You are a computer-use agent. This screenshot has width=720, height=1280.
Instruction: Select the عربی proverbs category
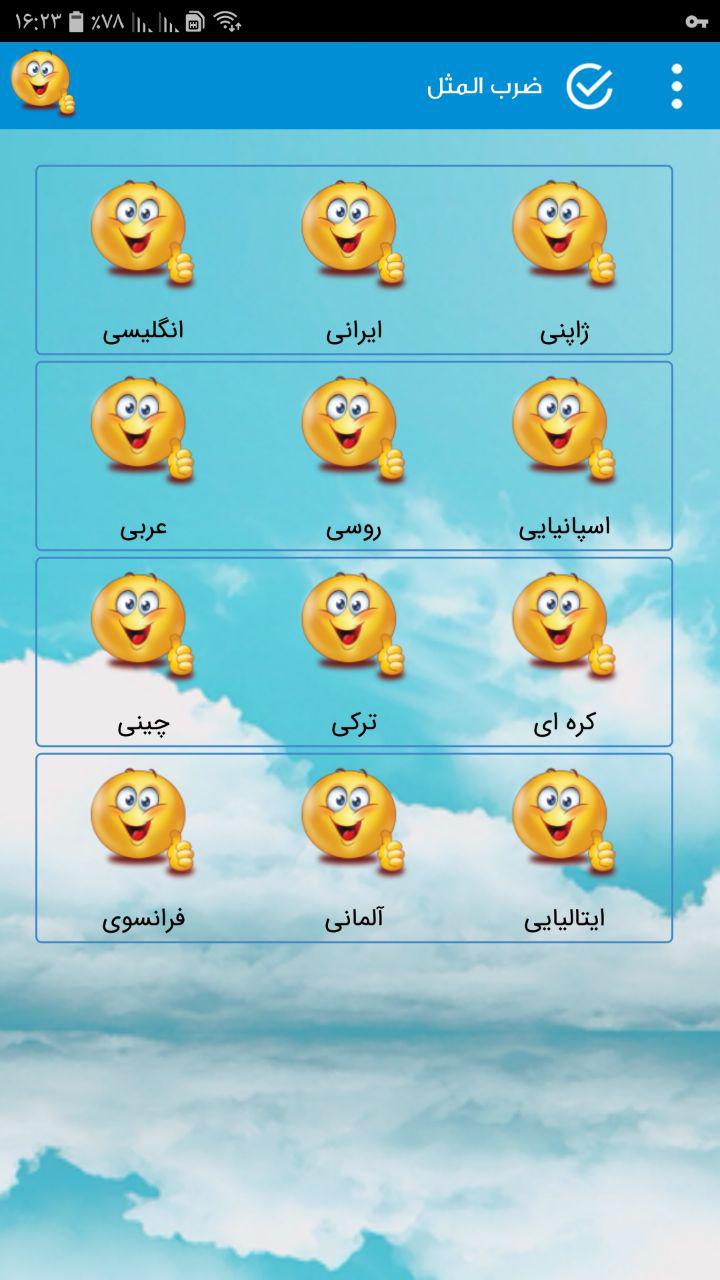142,456
